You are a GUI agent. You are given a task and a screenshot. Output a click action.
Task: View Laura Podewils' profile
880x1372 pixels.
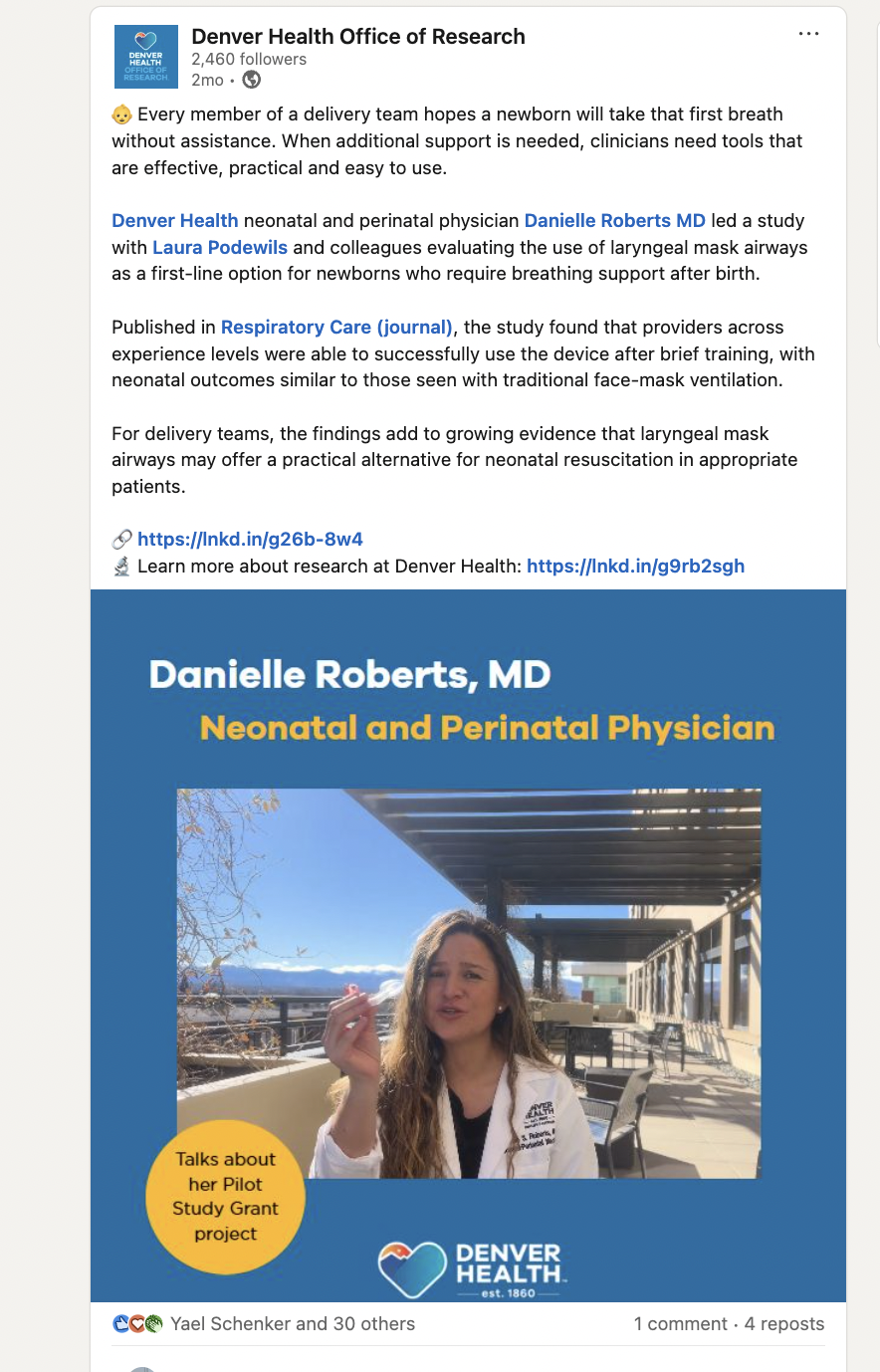(x=220, y=248)
